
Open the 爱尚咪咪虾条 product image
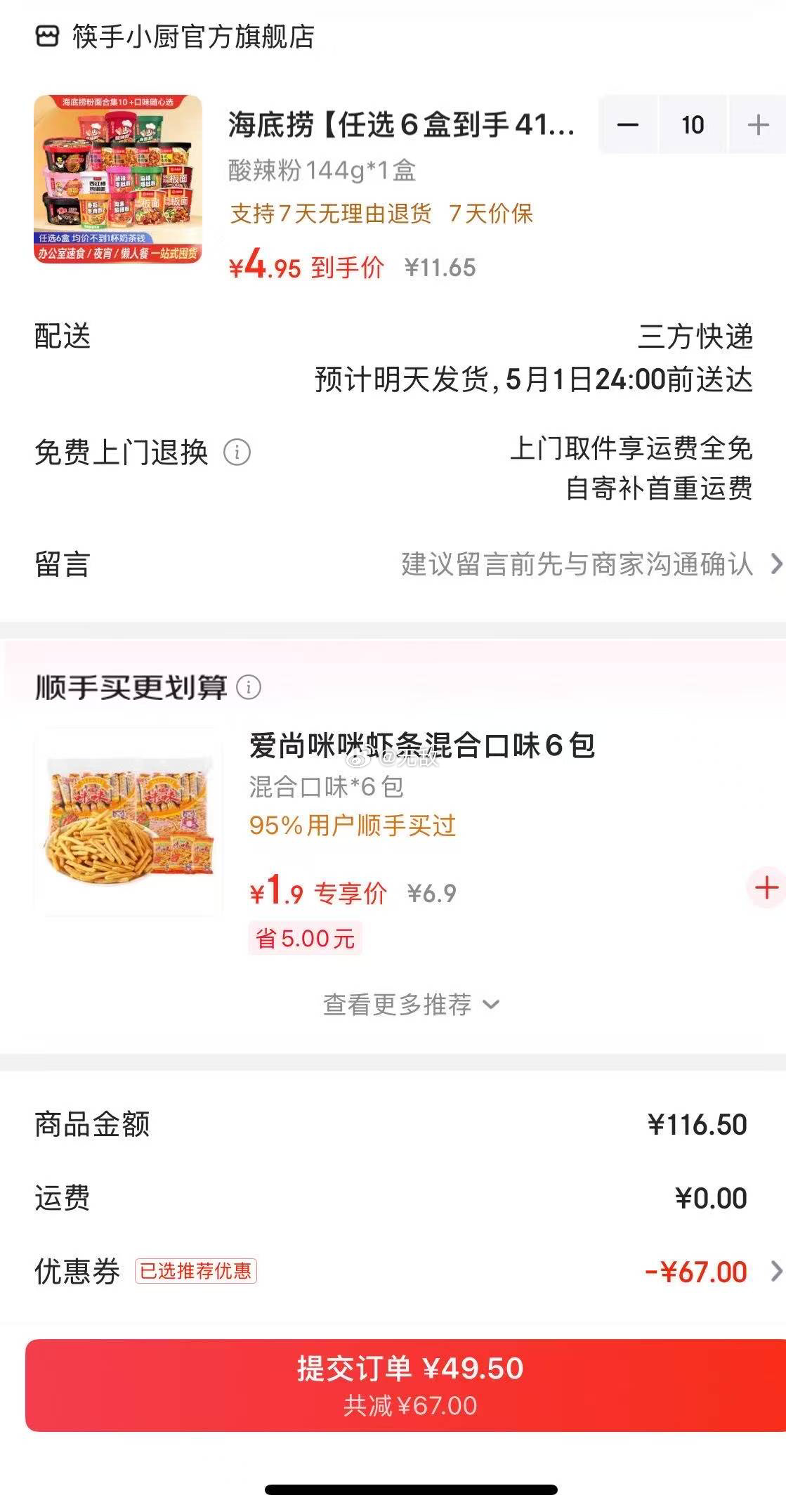(129, 822)
